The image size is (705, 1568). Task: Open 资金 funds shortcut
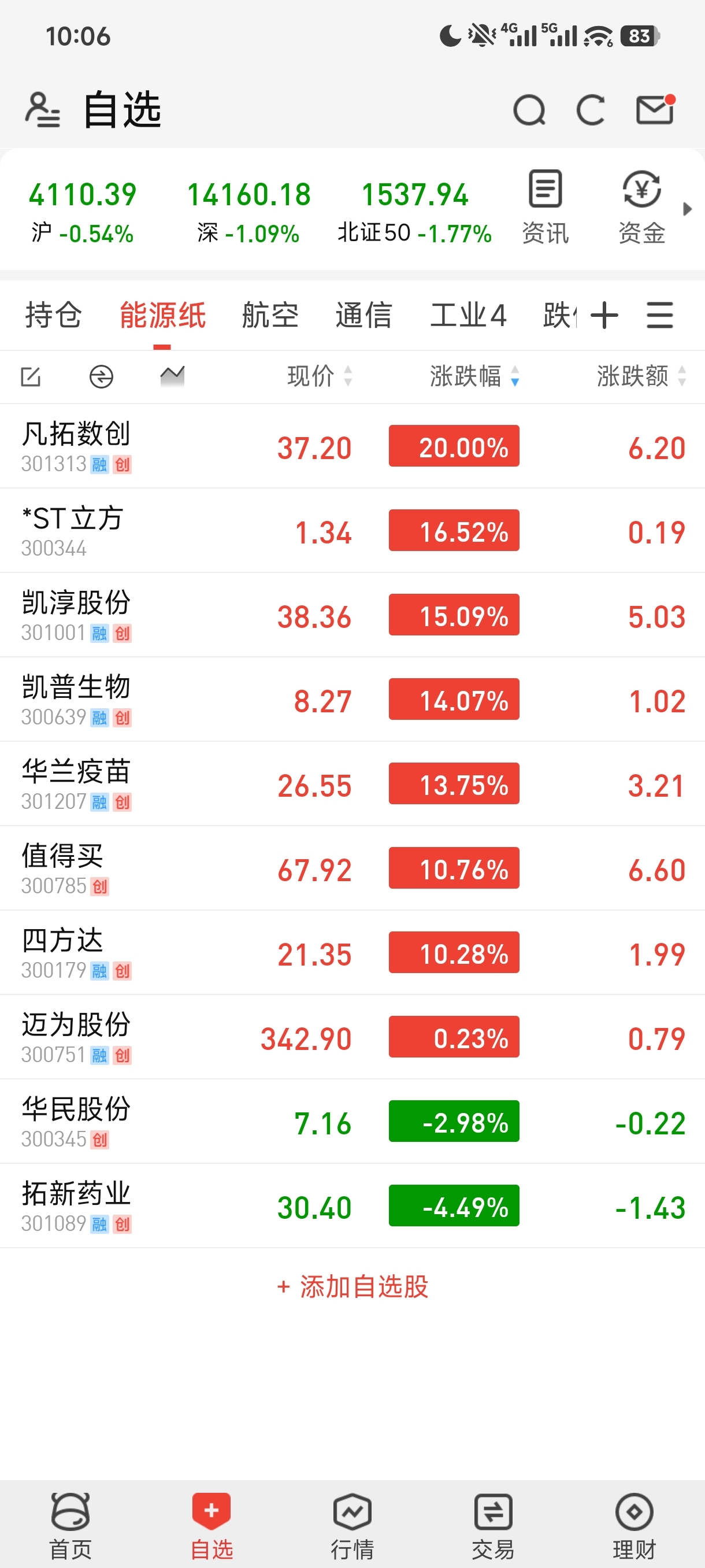tap(642, 207)
